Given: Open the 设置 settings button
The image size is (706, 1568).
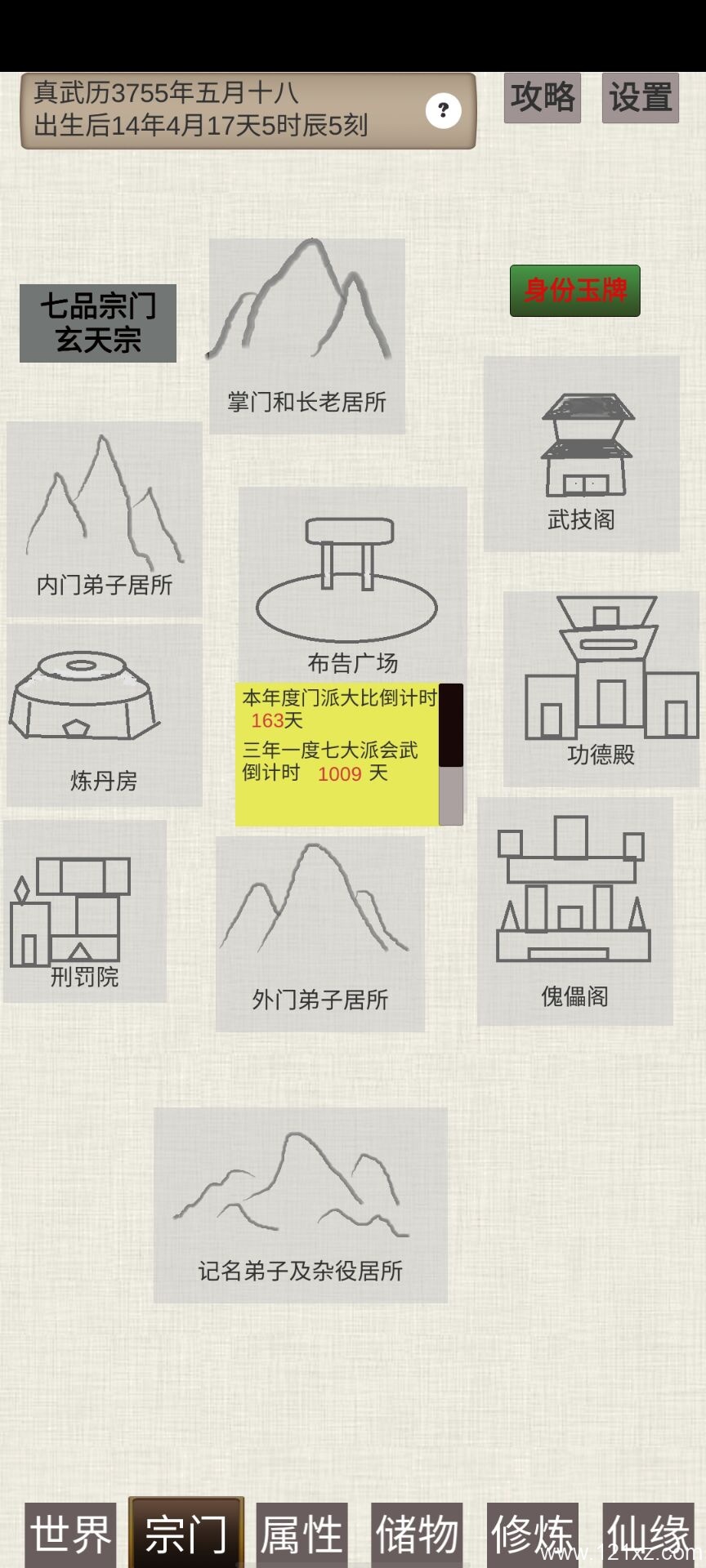Looking at the screenshot, I should click(x=640, y=98).
